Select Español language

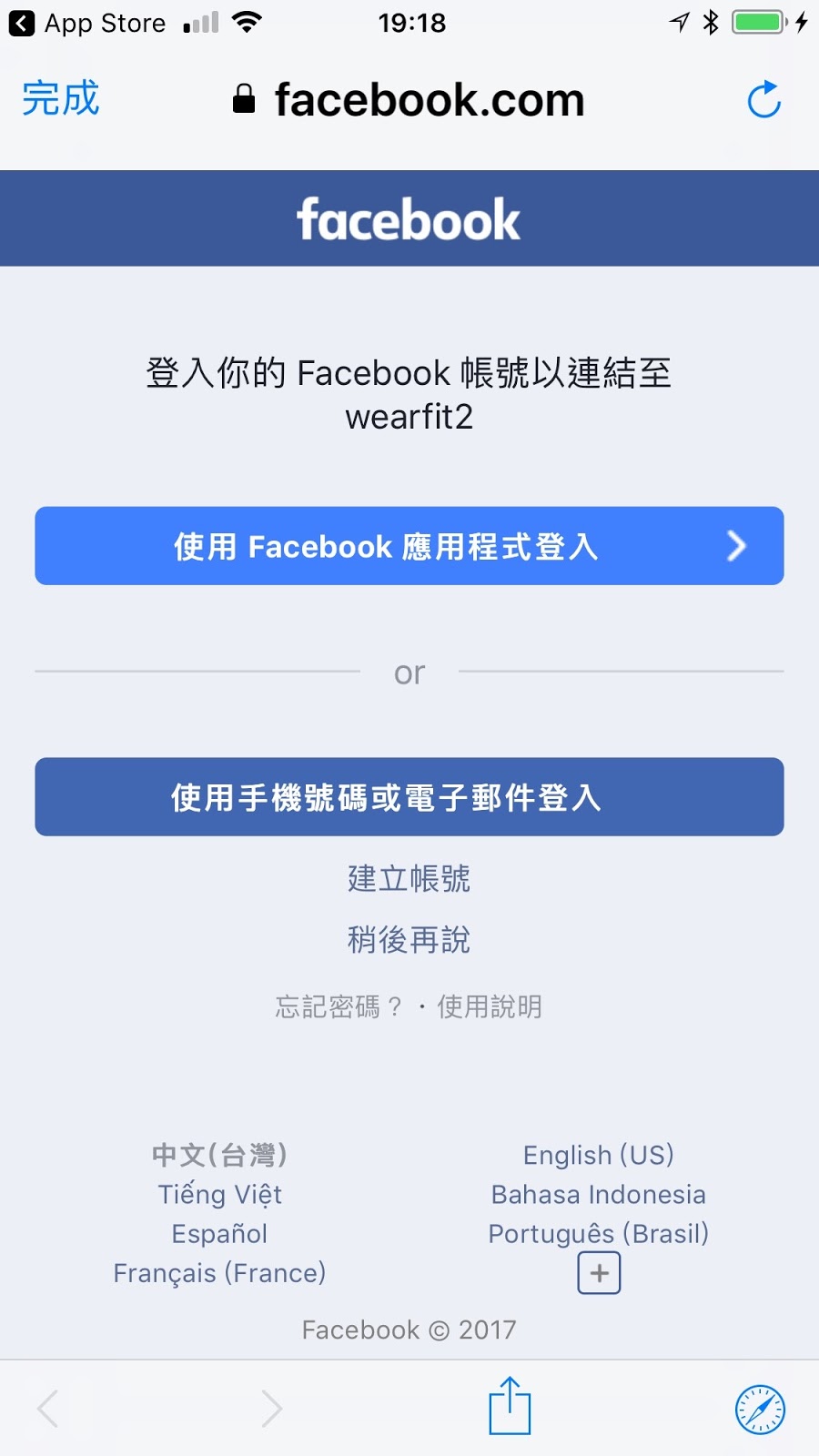click(x=220, y=1233)
